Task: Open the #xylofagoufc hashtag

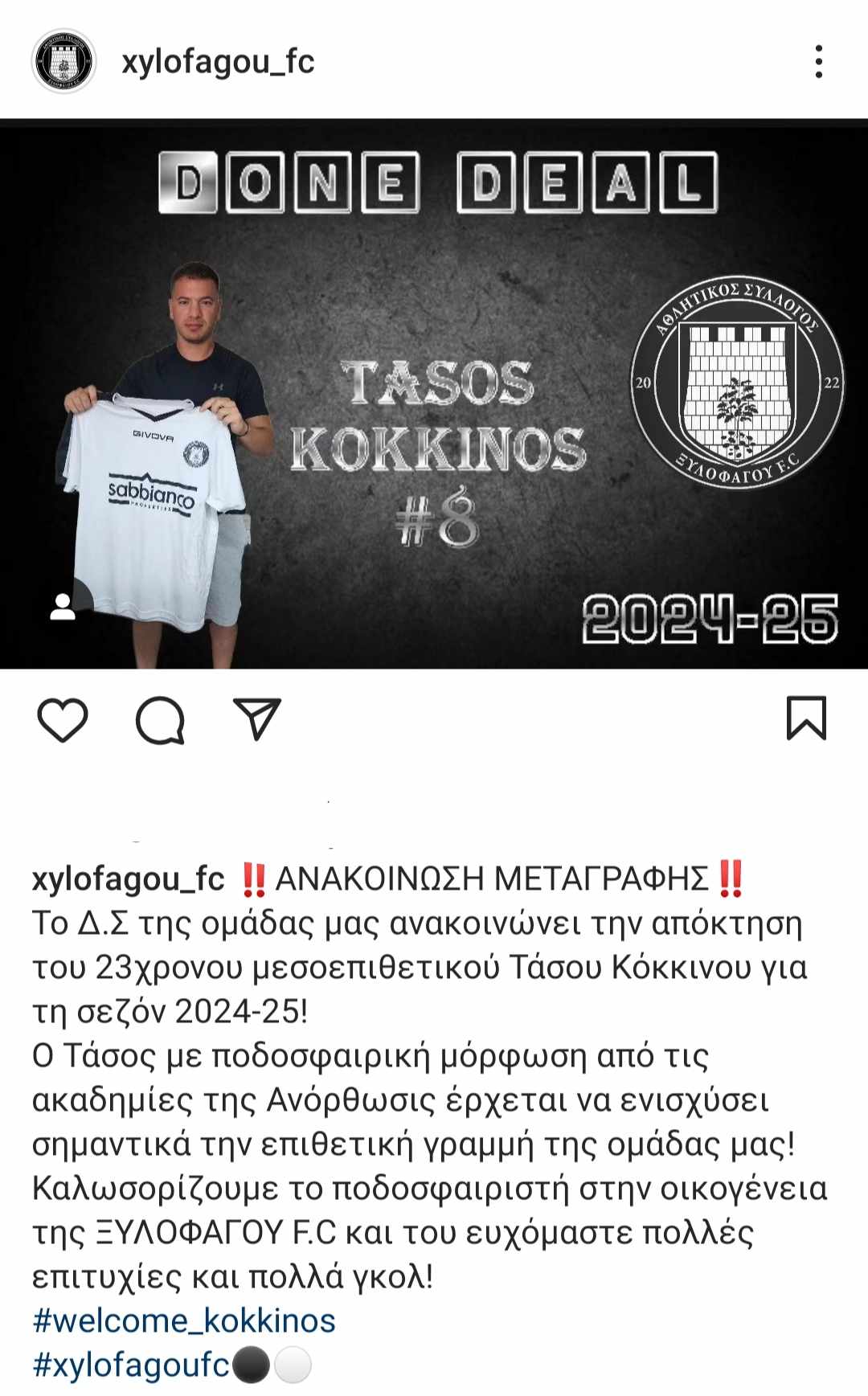Action: tap(131, 1365)
